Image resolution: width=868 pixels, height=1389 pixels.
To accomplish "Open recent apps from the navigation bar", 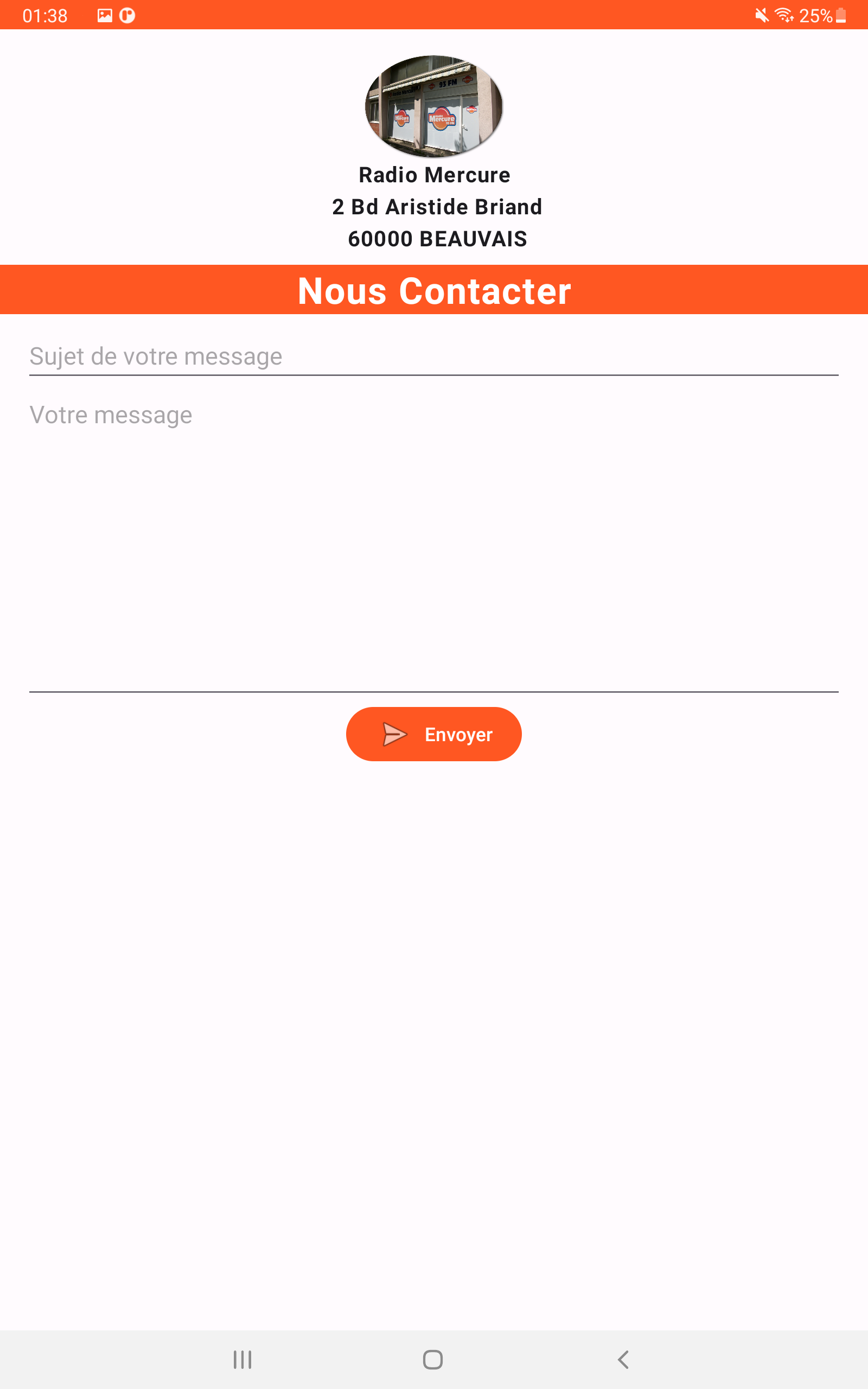I will pyautogui.click(x=243, y=1359).
